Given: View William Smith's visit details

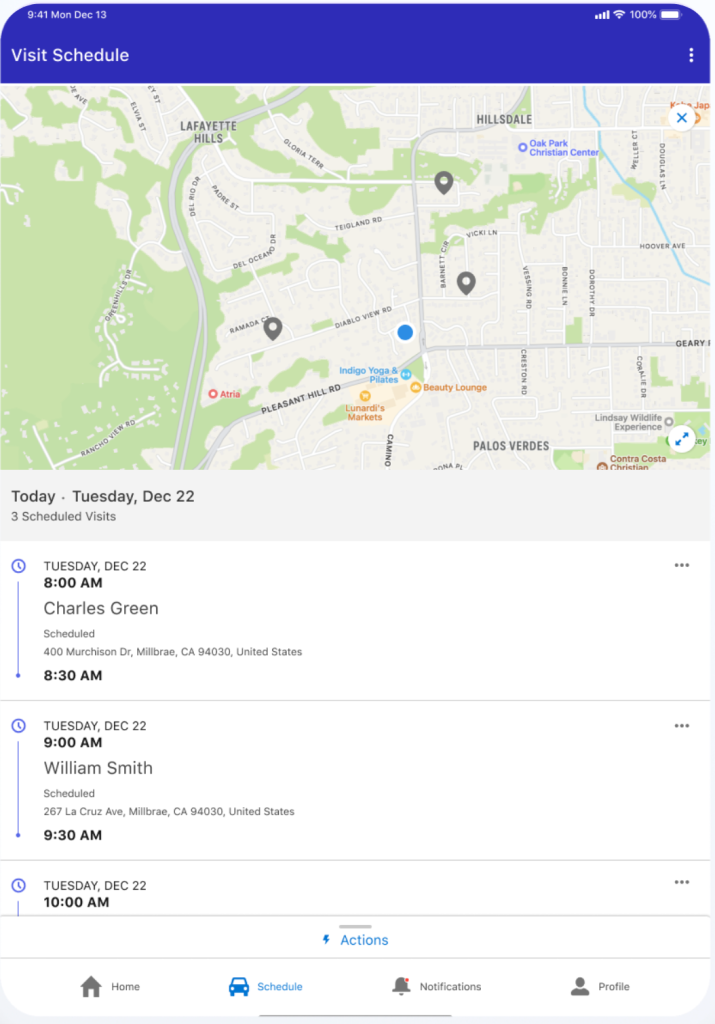Looking at the screenshot, I should coord(98,768).
